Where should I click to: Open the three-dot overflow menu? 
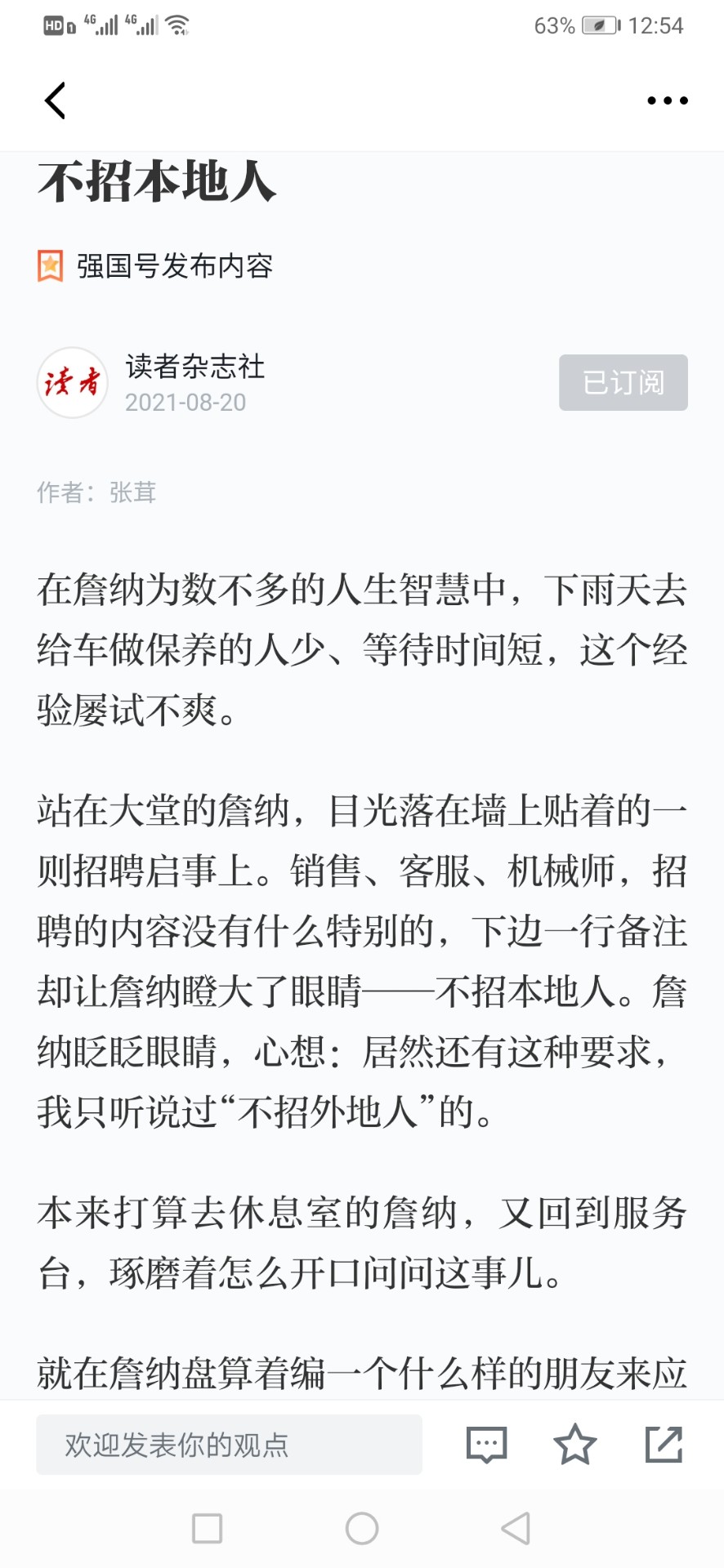tap(667, 100)
